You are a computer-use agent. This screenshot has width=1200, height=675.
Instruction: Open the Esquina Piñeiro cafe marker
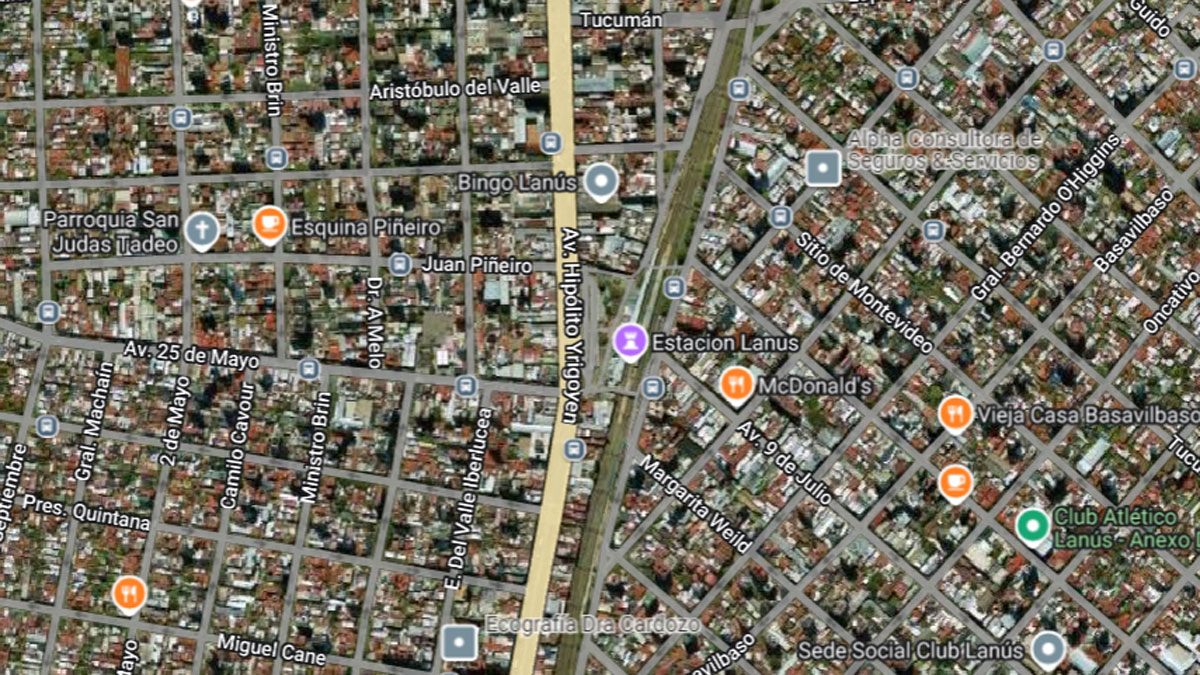[269, 224]
